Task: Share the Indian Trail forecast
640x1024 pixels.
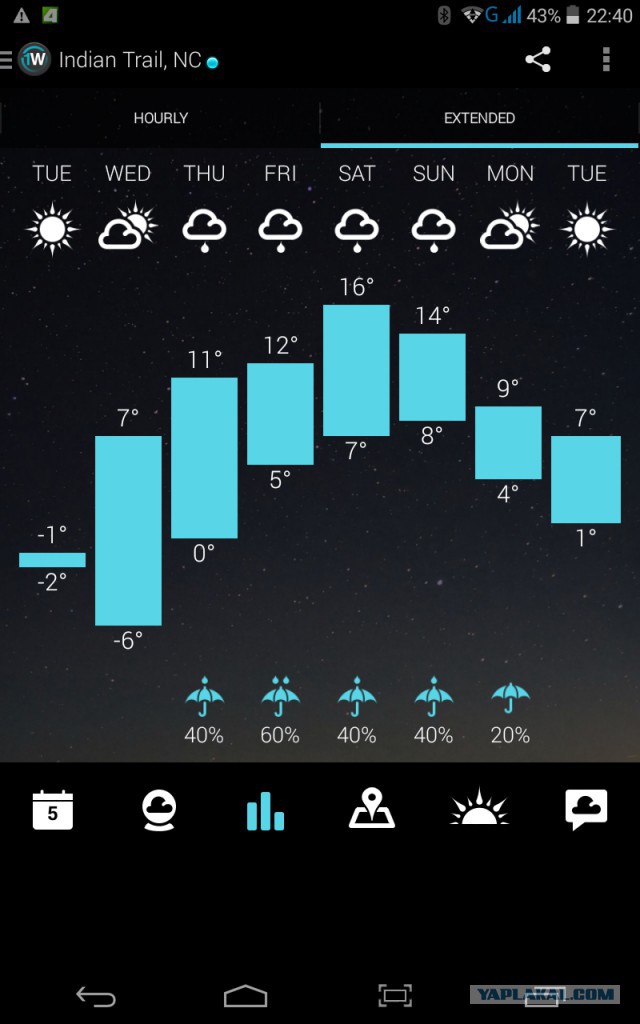Action: (x=538, y=60)
